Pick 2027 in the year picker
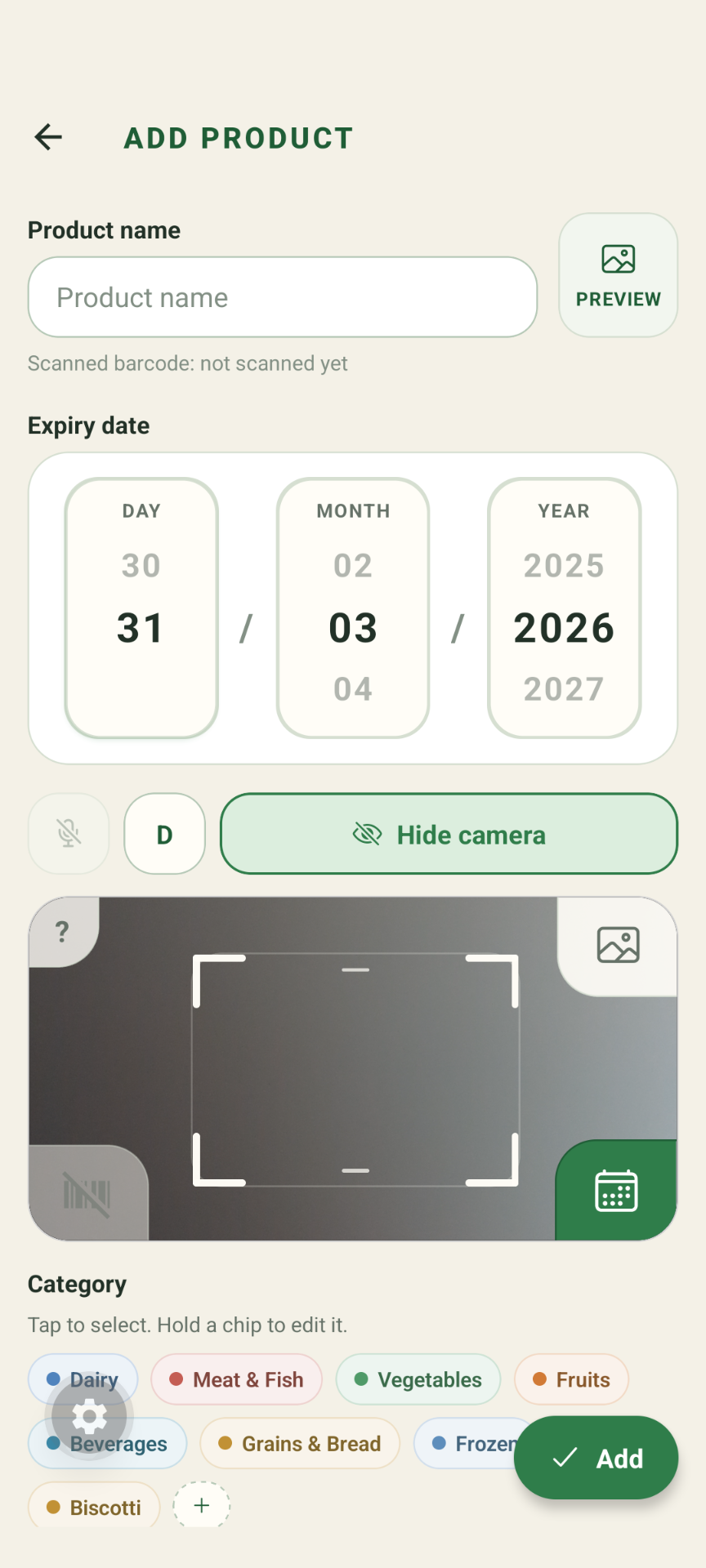 tap(563, 688)
